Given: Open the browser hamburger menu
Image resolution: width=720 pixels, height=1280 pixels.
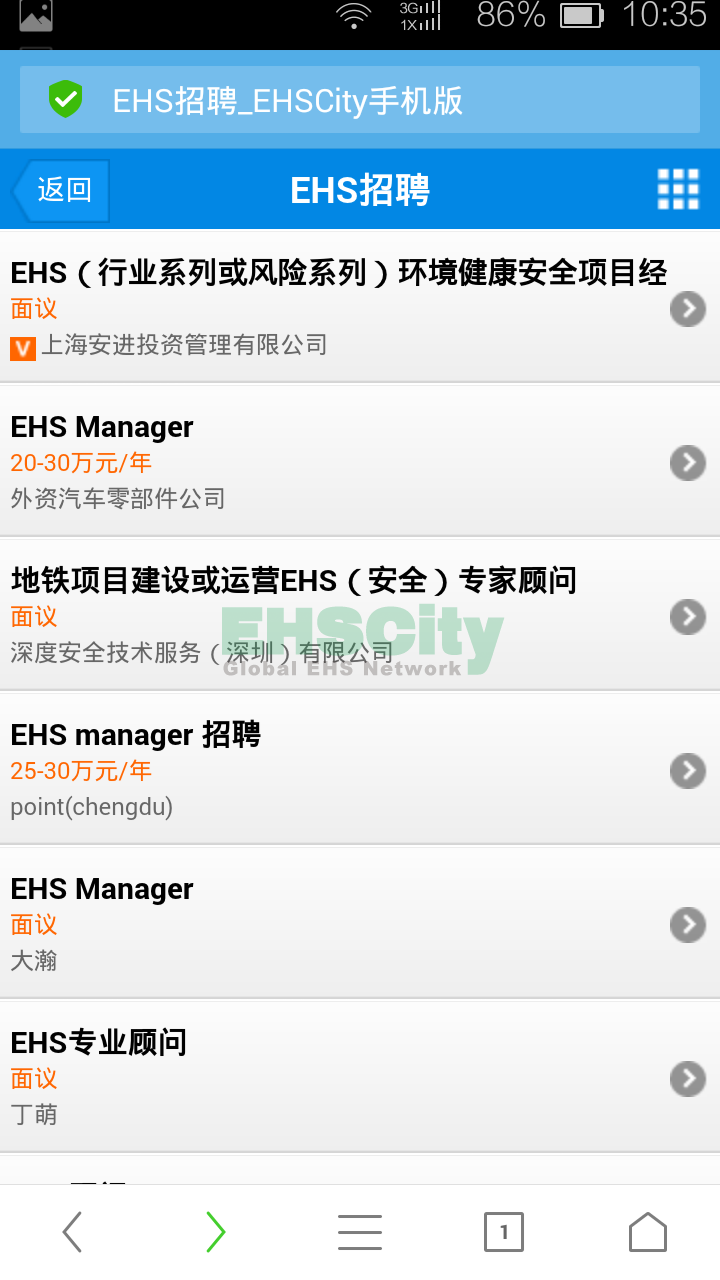Looking at the screenshot, I should tap(360, 1232).
